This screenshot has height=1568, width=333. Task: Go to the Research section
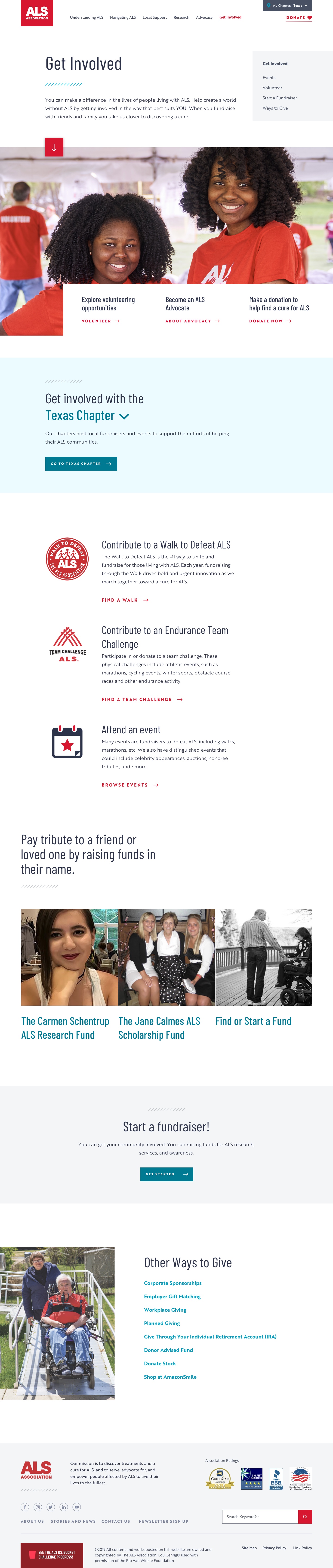click(x=181, y=18)
